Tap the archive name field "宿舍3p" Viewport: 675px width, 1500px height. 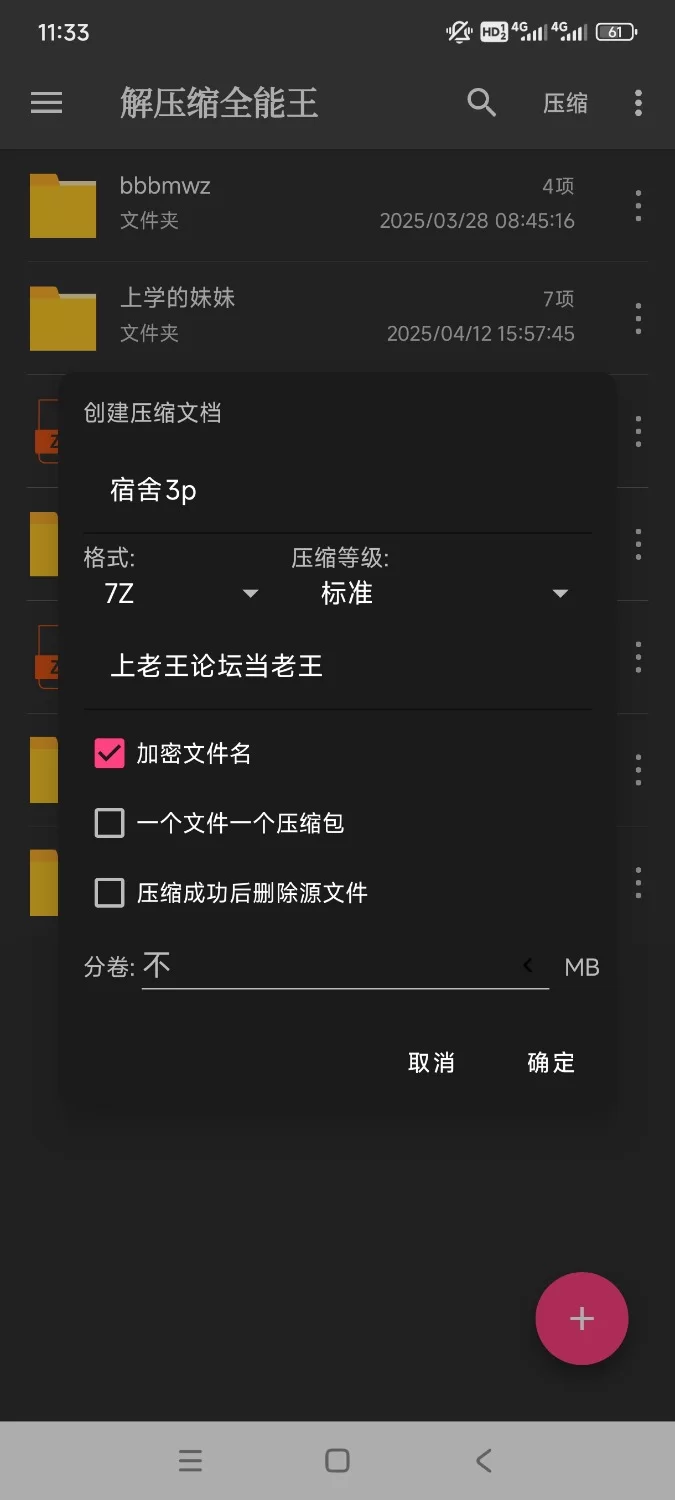click(x=335, y=491)
